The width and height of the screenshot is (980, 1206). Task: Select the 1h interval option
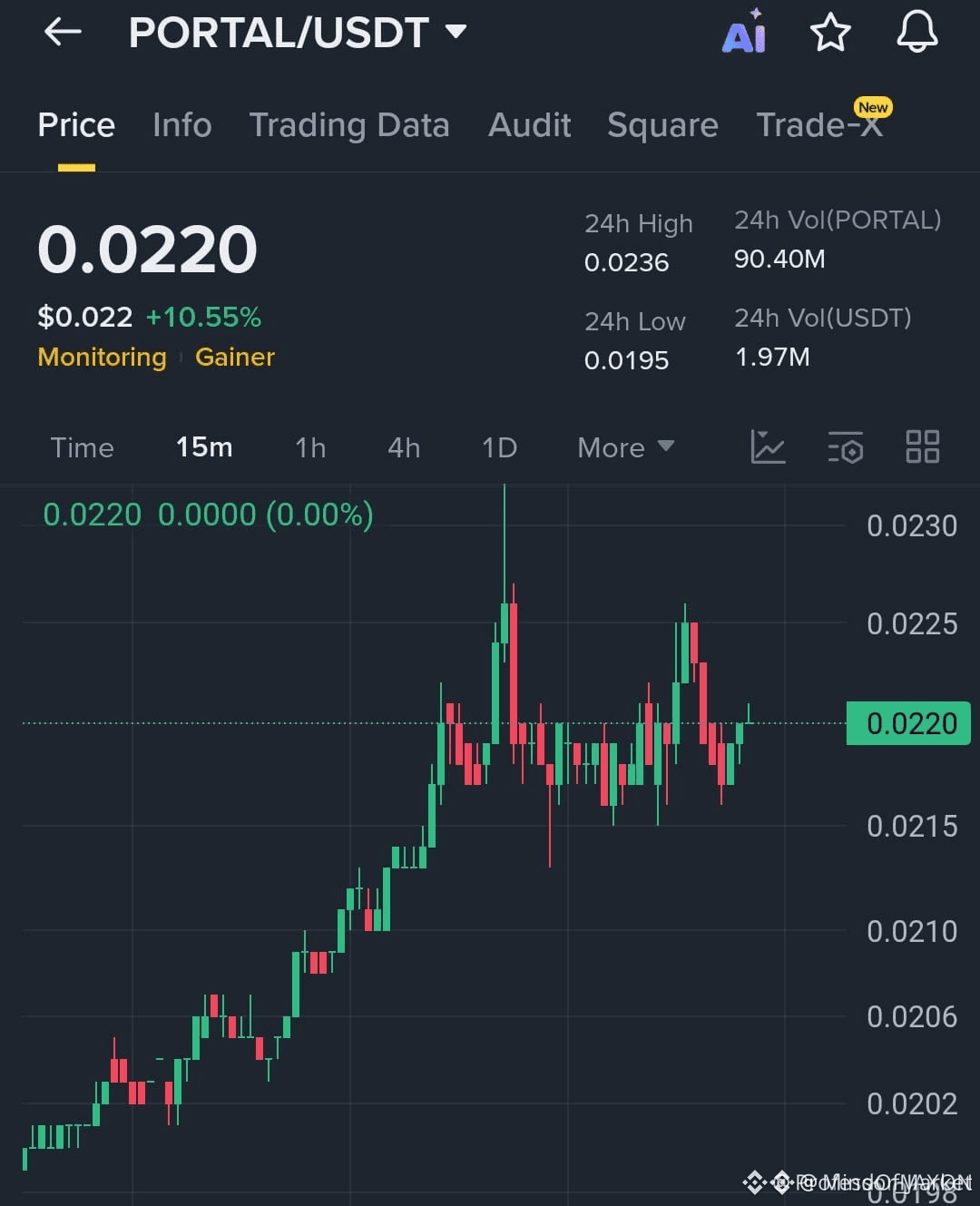coord(309,447)
